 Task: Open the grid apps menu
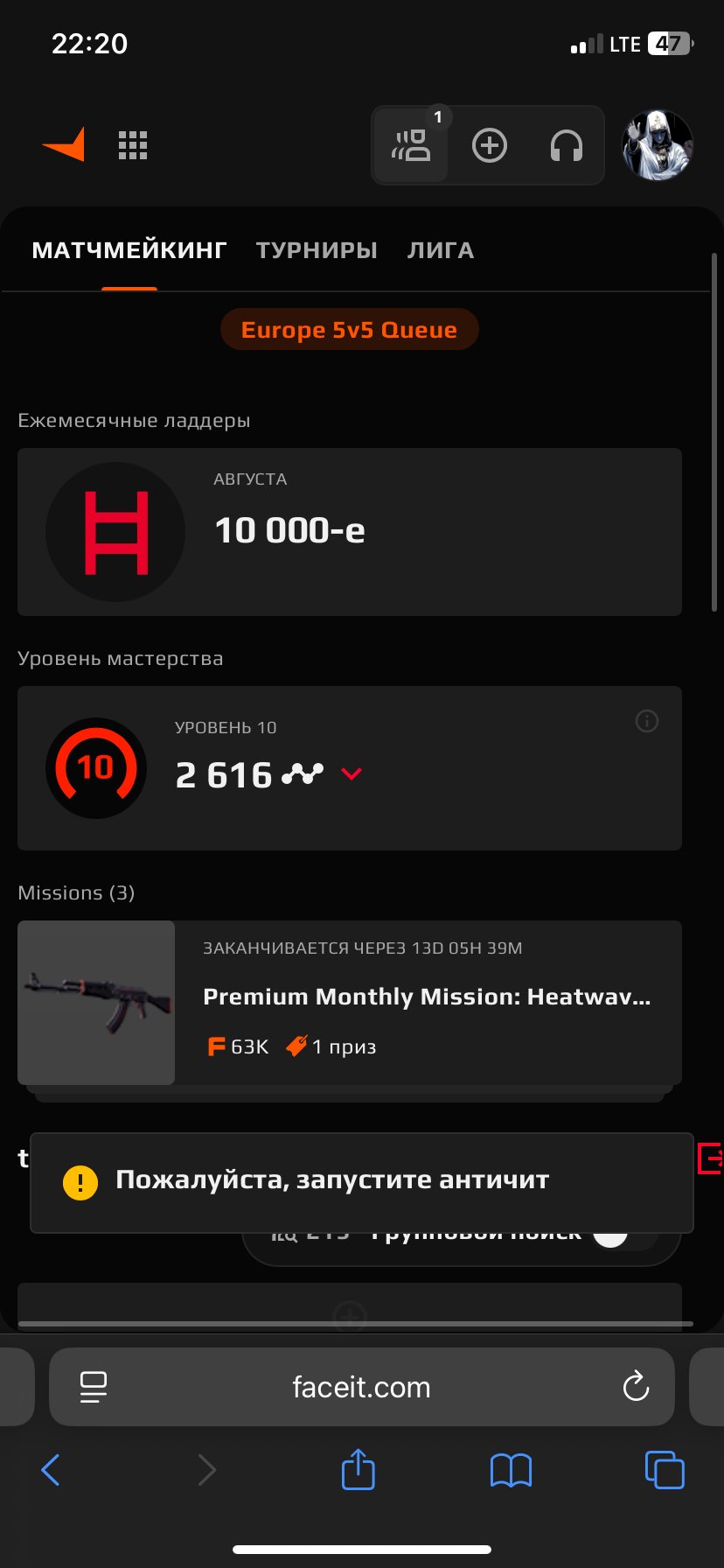(x=133, y=145)
